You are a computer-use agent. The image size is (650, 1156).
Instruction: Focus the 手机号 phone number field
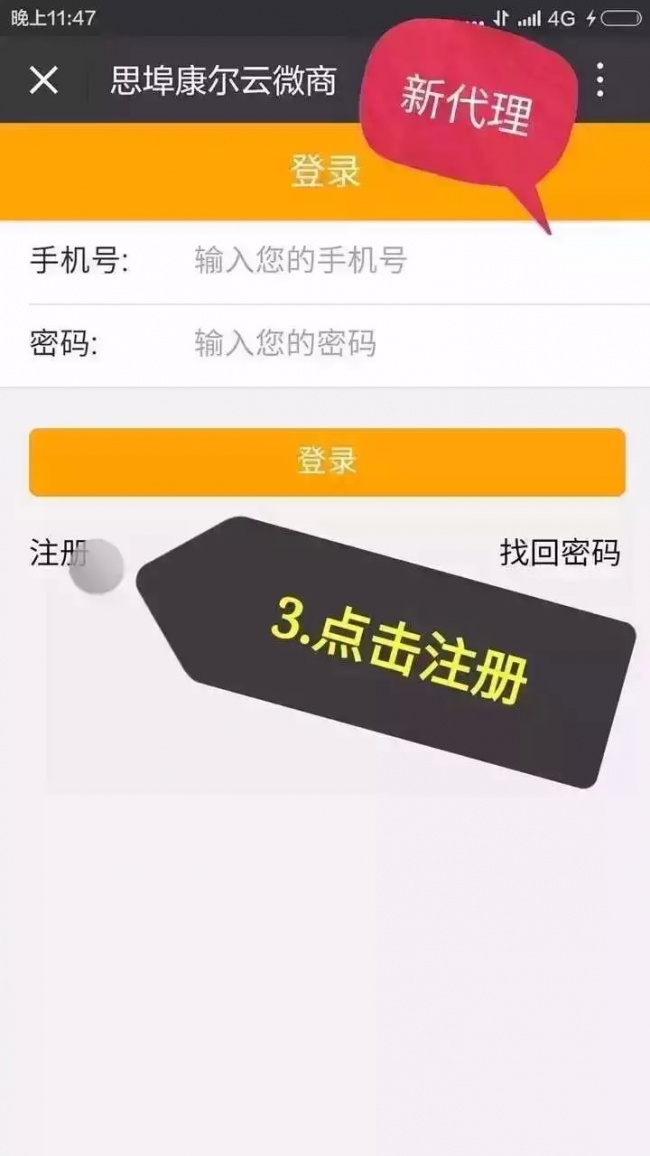pos(400,262)
